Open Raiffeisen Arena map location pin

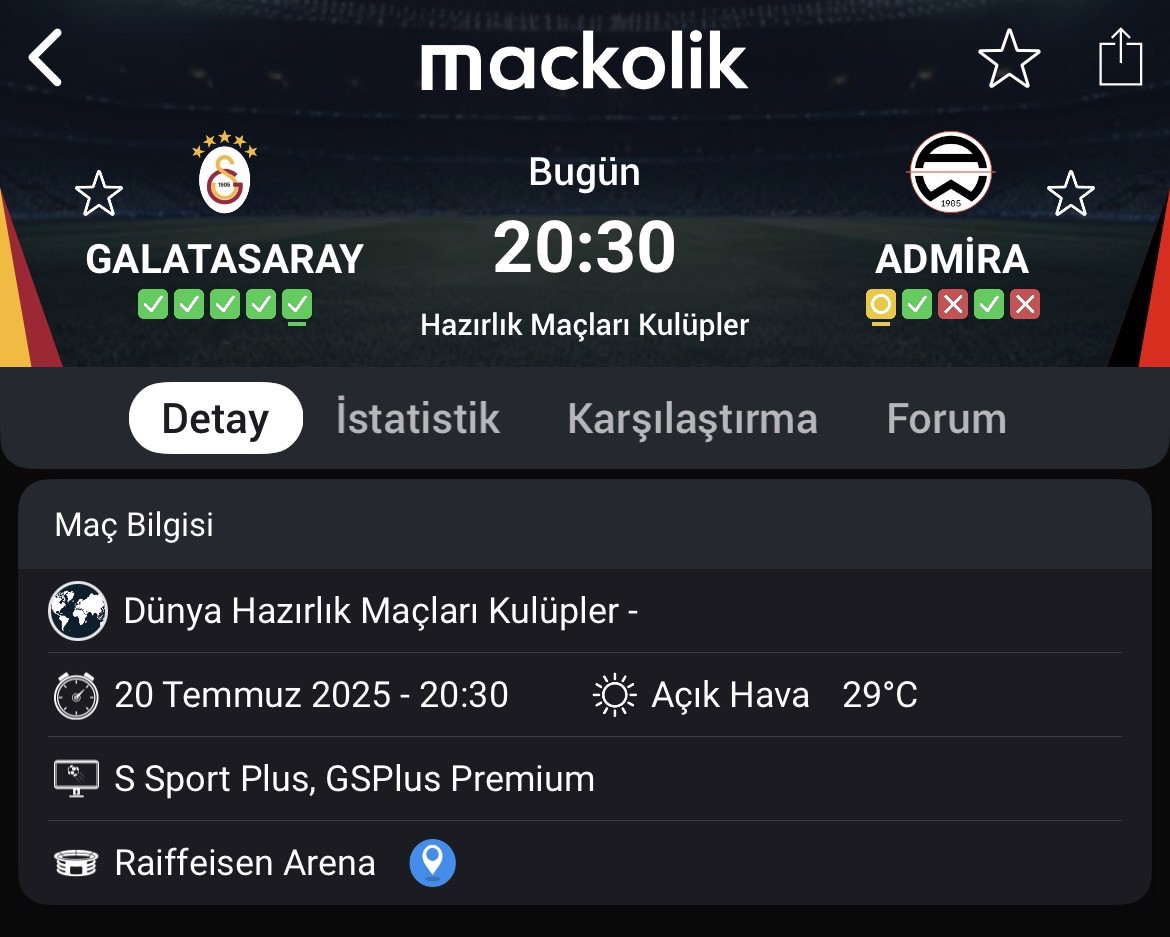pos(432,862)
